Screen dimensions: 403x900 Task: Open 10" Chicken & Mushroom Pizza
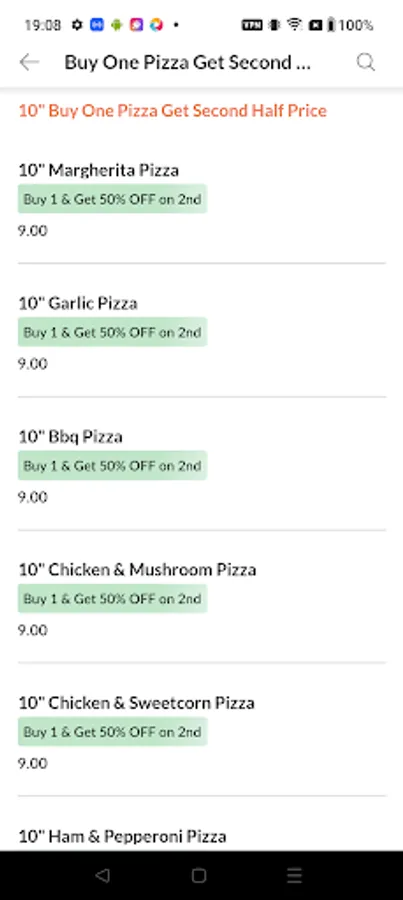click(x=202, y=598)
